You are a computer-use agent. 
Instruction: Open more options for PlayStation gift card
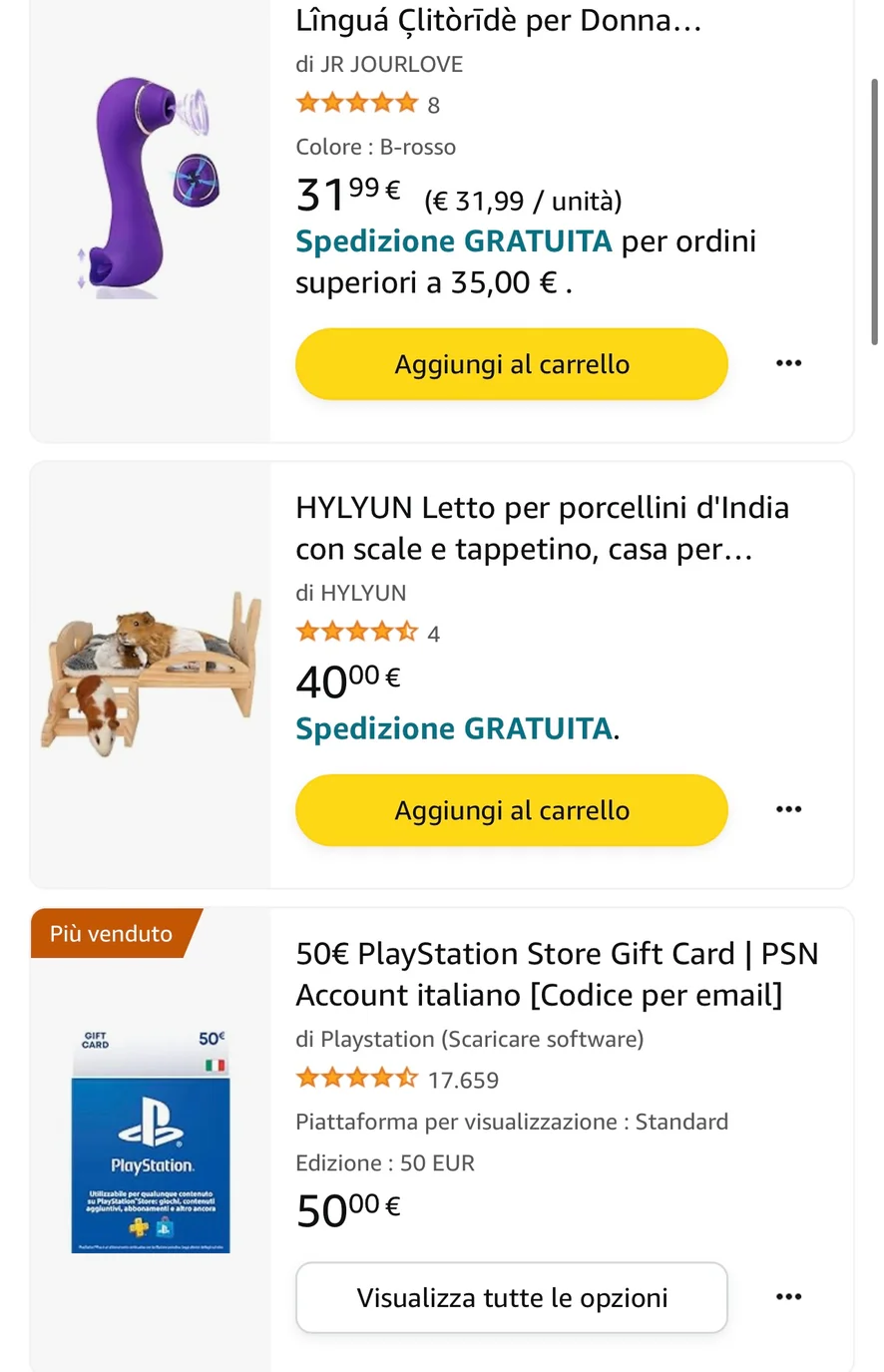[x=788, y=1297]
